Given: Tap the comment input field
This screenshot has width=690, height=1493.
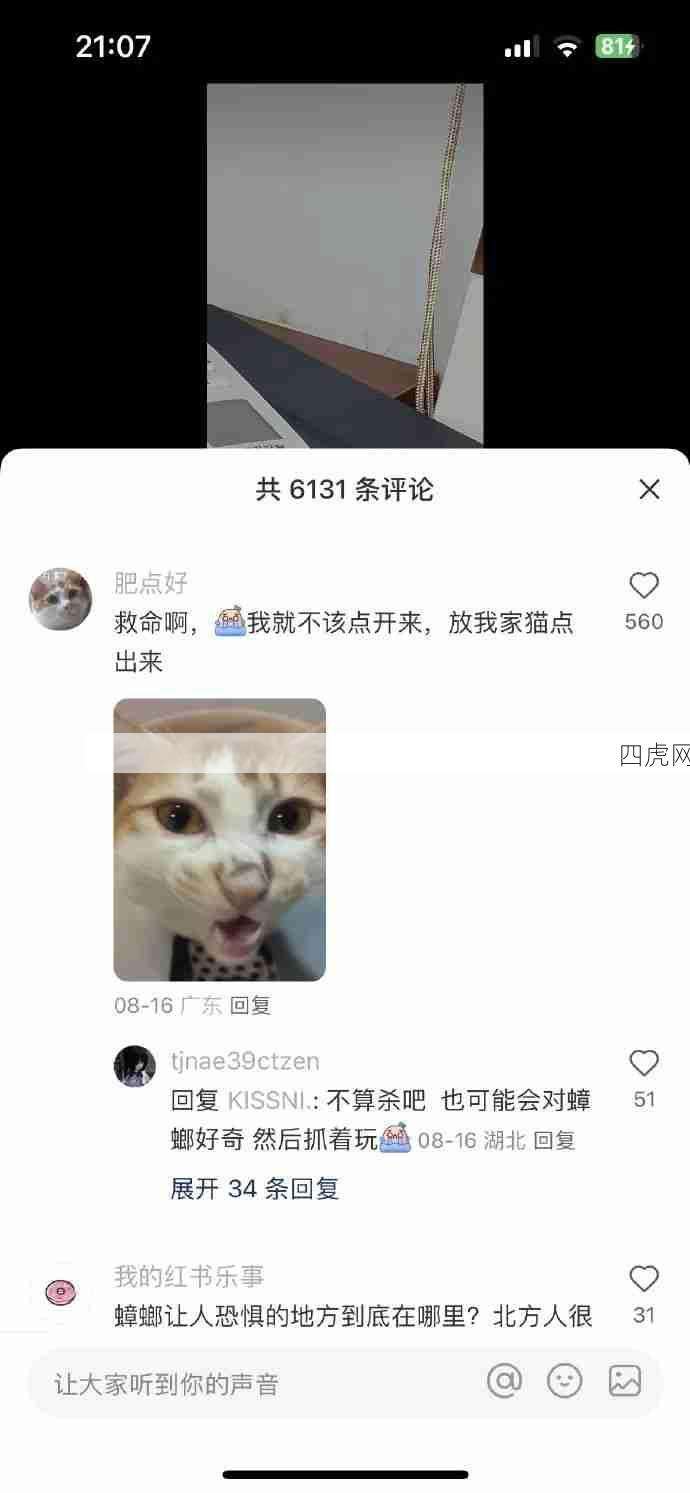Looking at the screenshot, I should 250,1384.
